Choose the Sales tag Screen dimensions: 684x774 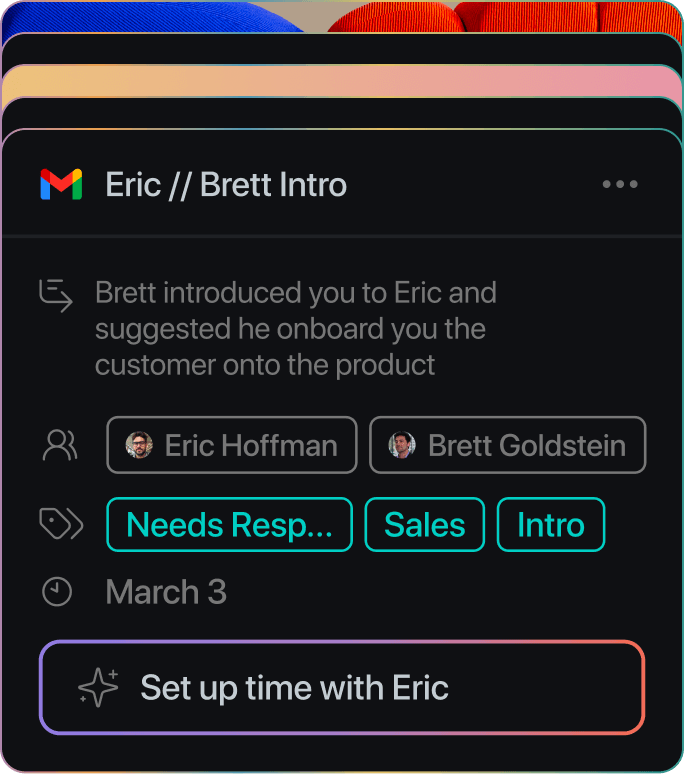(425, 525)
